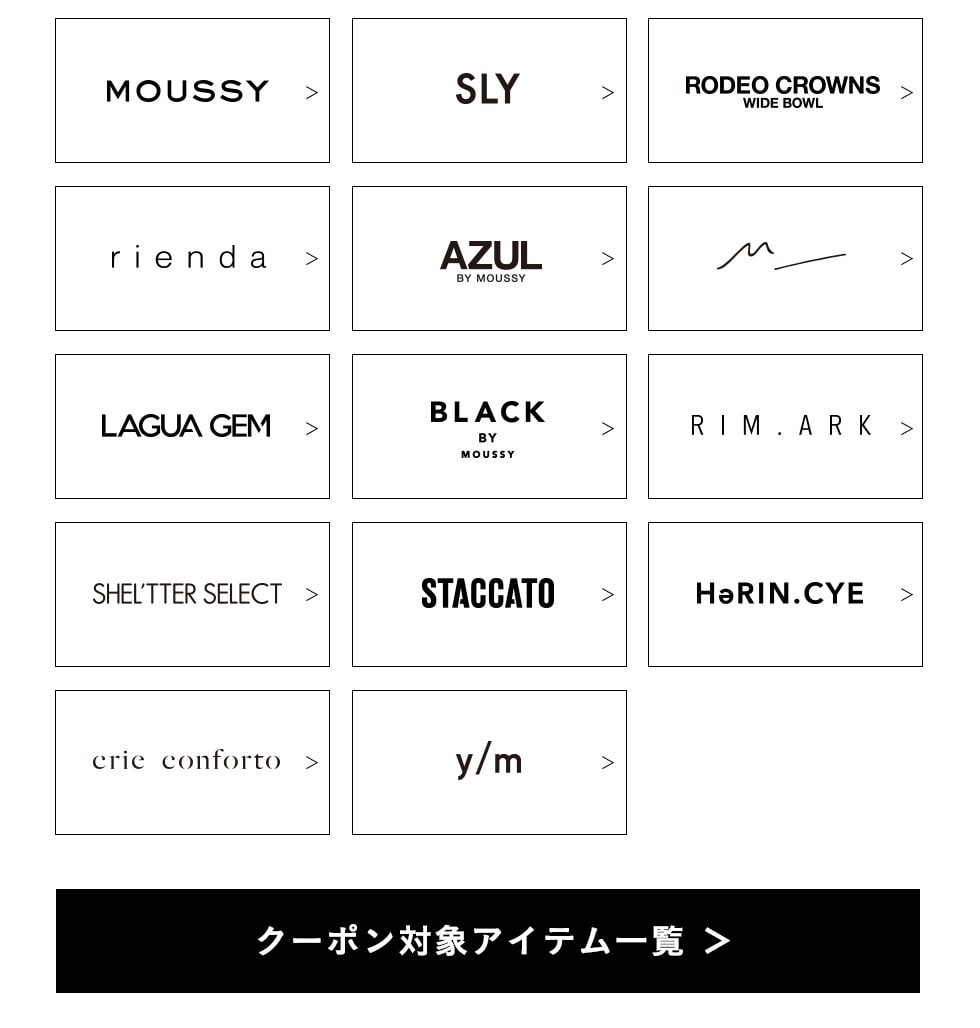This screenshot has width=980, height=1028.
Task: Open SHEL'TTER SELECT brand page
Action: [x=192, y=595]
